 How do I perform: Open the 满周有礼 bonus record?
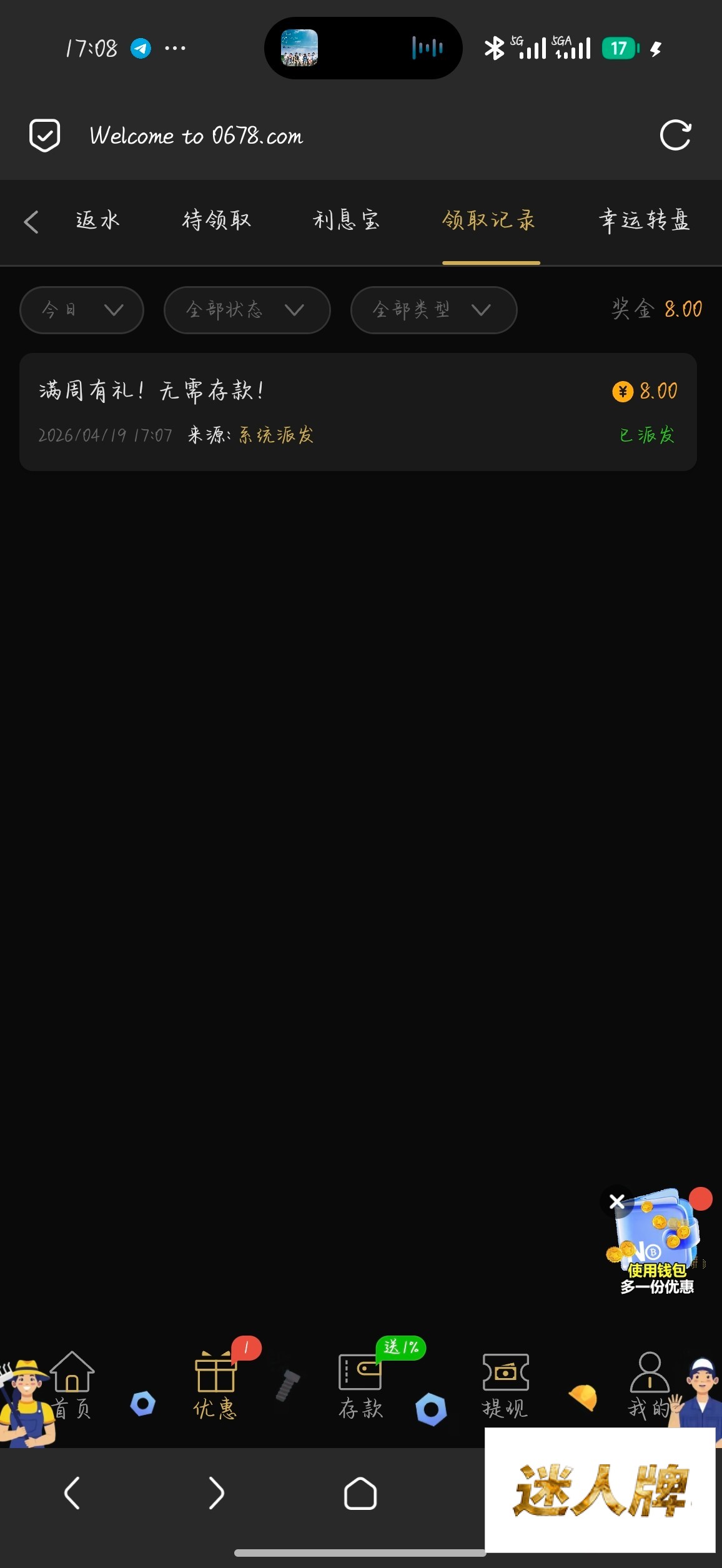pyautogui.click(x=358, y=412)
